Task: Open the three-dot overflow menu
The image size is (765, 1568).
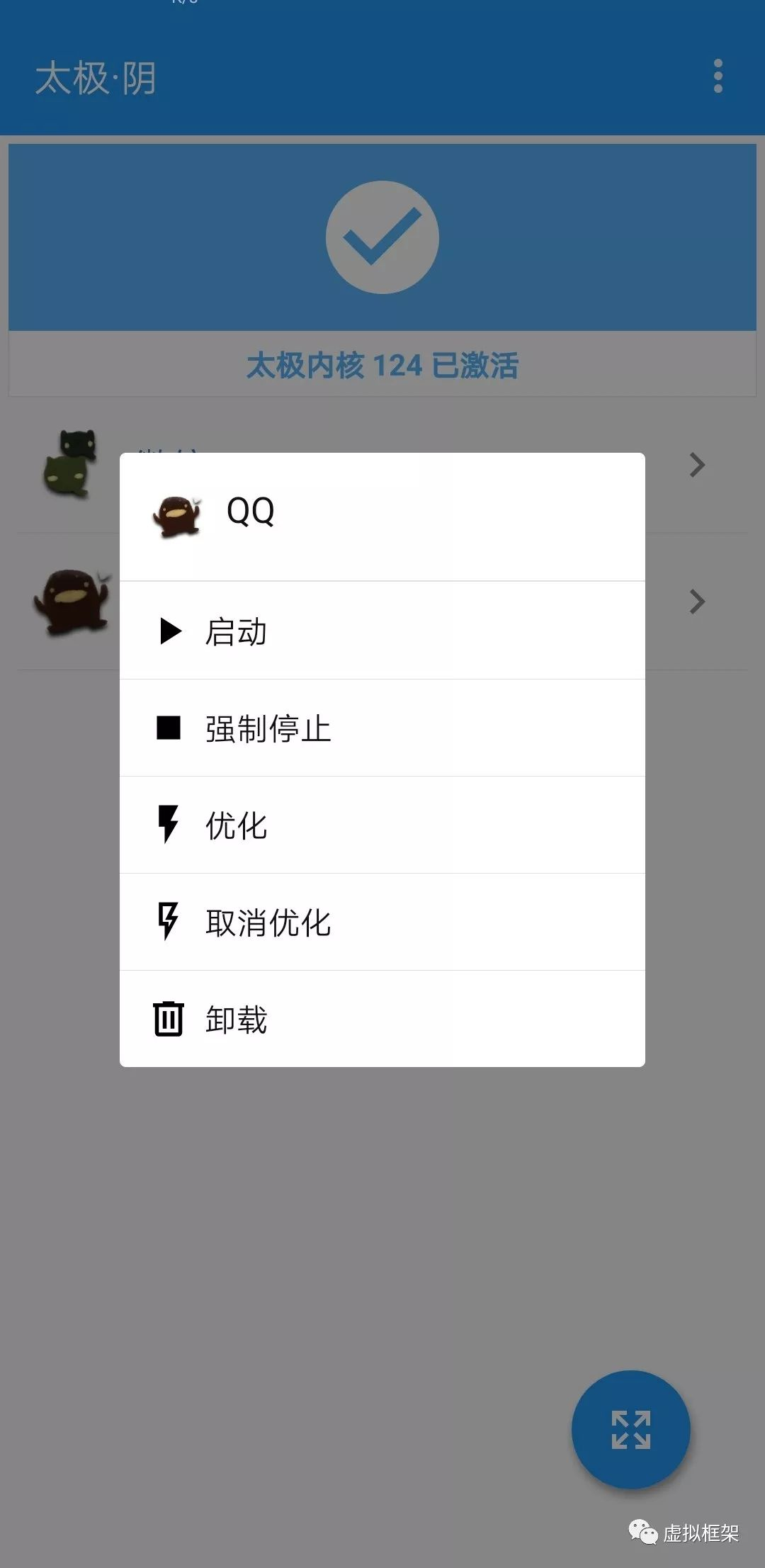Action: tap(718, 77)
